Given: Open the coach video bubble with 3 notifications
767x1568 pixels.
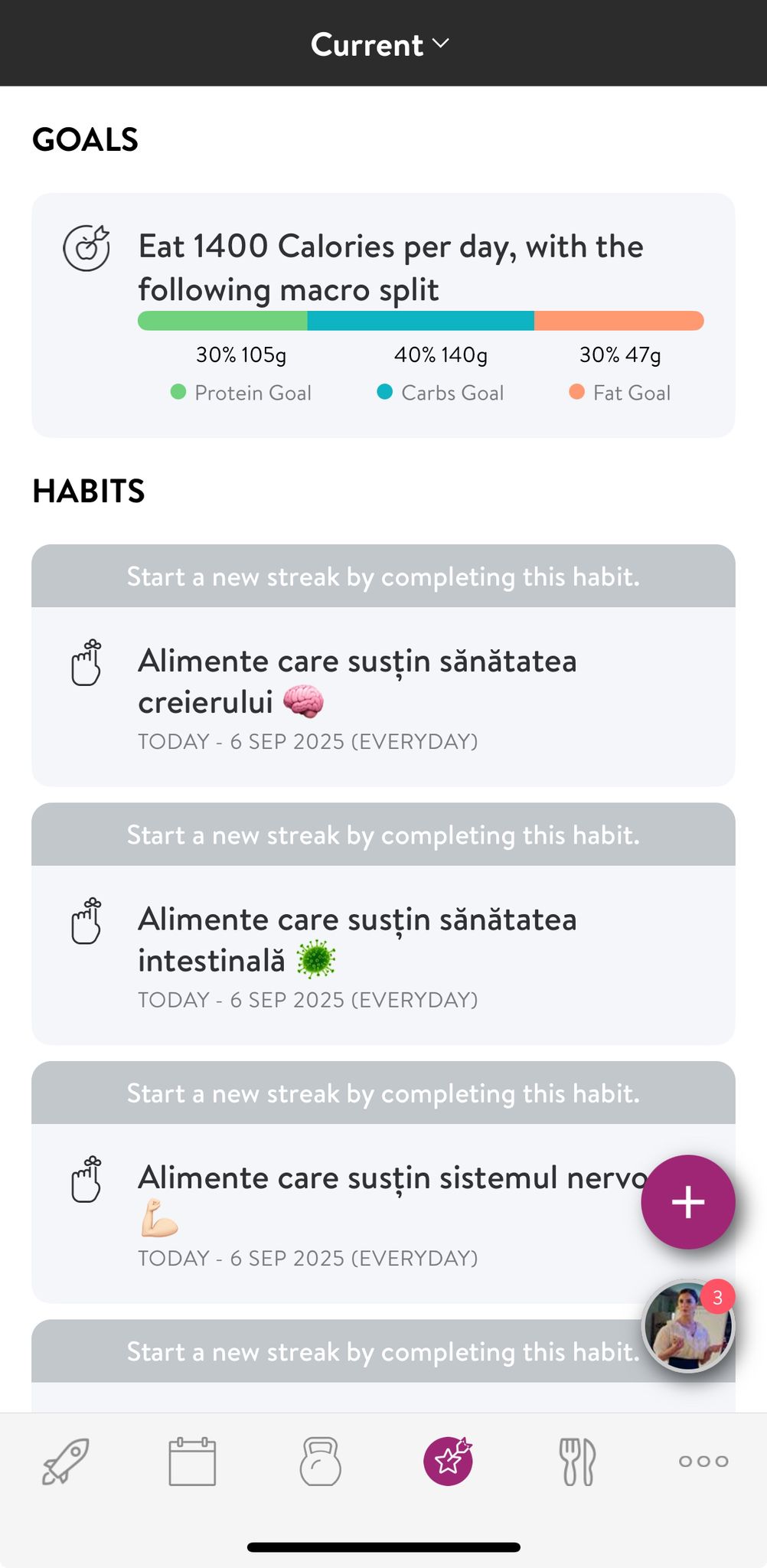Looking at the screenshot, I should (x=687, y=1326).
